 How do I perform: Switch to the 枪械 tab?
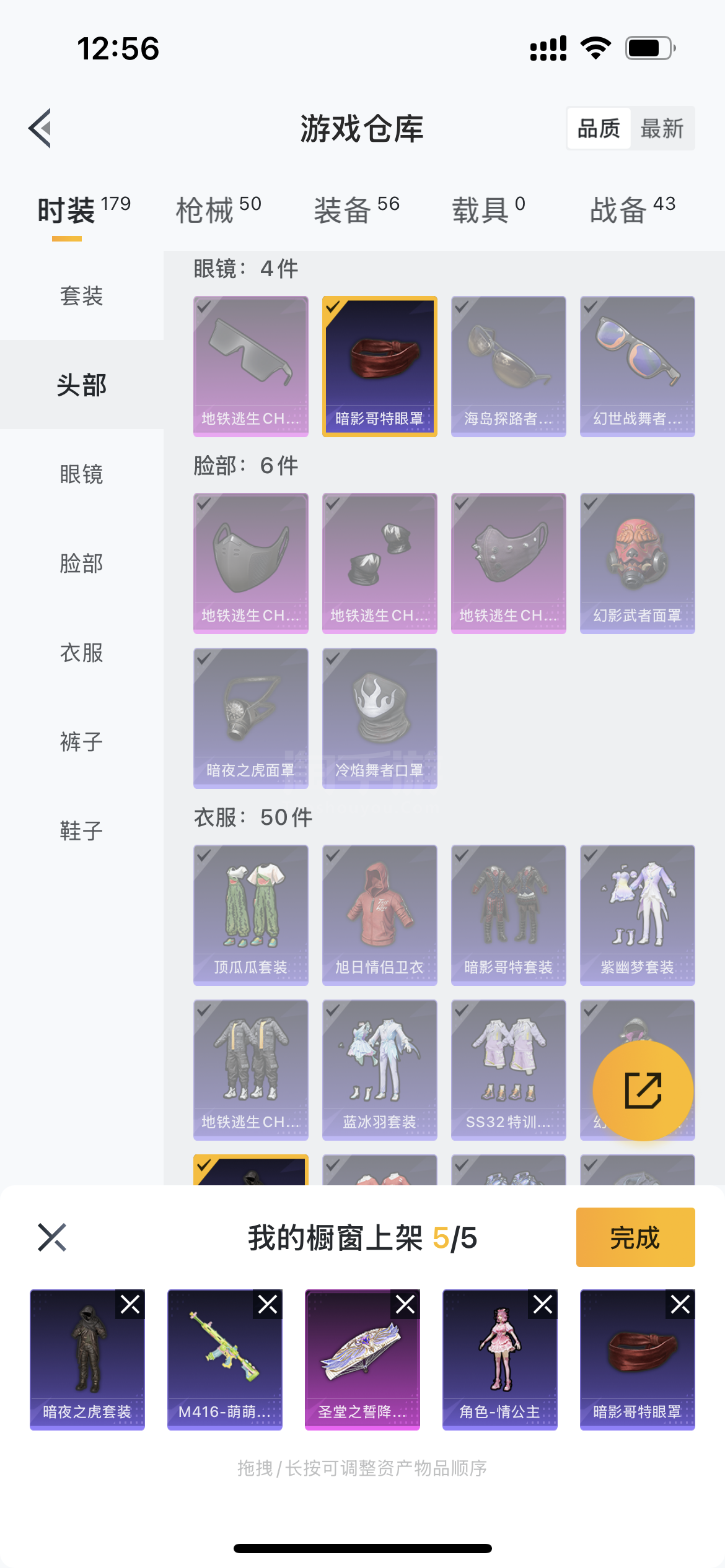(218, 209)
